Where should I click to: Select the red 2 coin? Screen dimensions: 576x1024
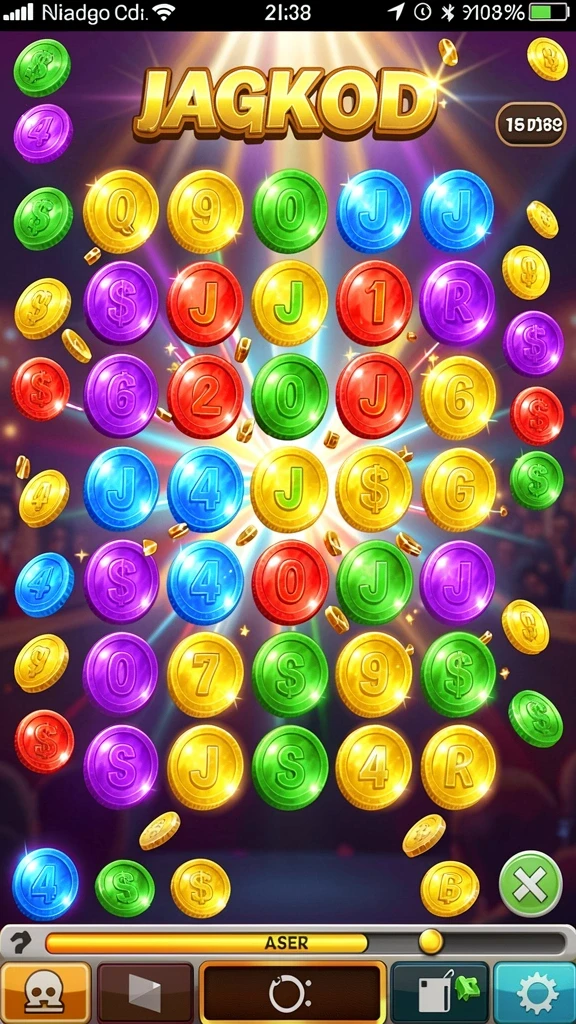tap(205, 396)
